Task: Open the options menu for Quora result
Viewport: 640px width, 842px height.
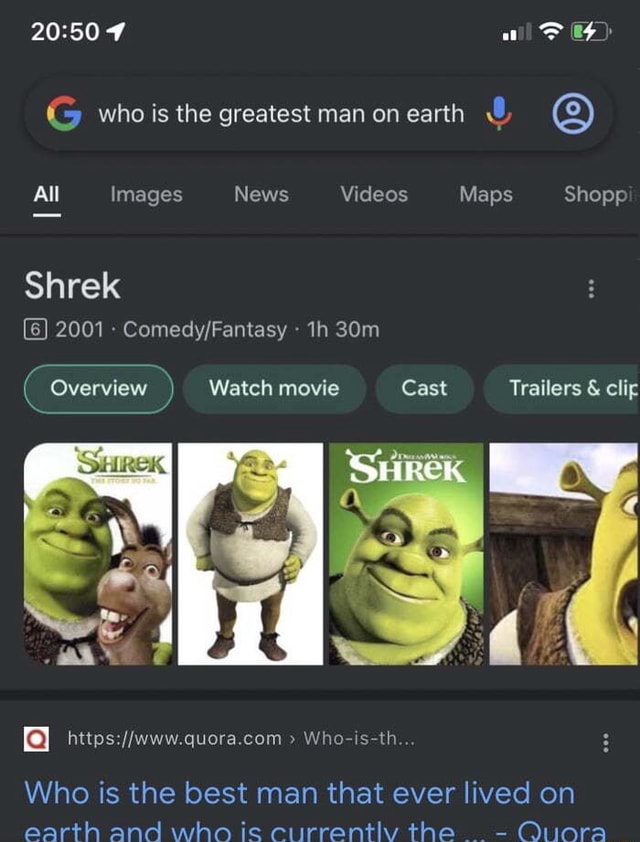Action: [x=605, y=742]
